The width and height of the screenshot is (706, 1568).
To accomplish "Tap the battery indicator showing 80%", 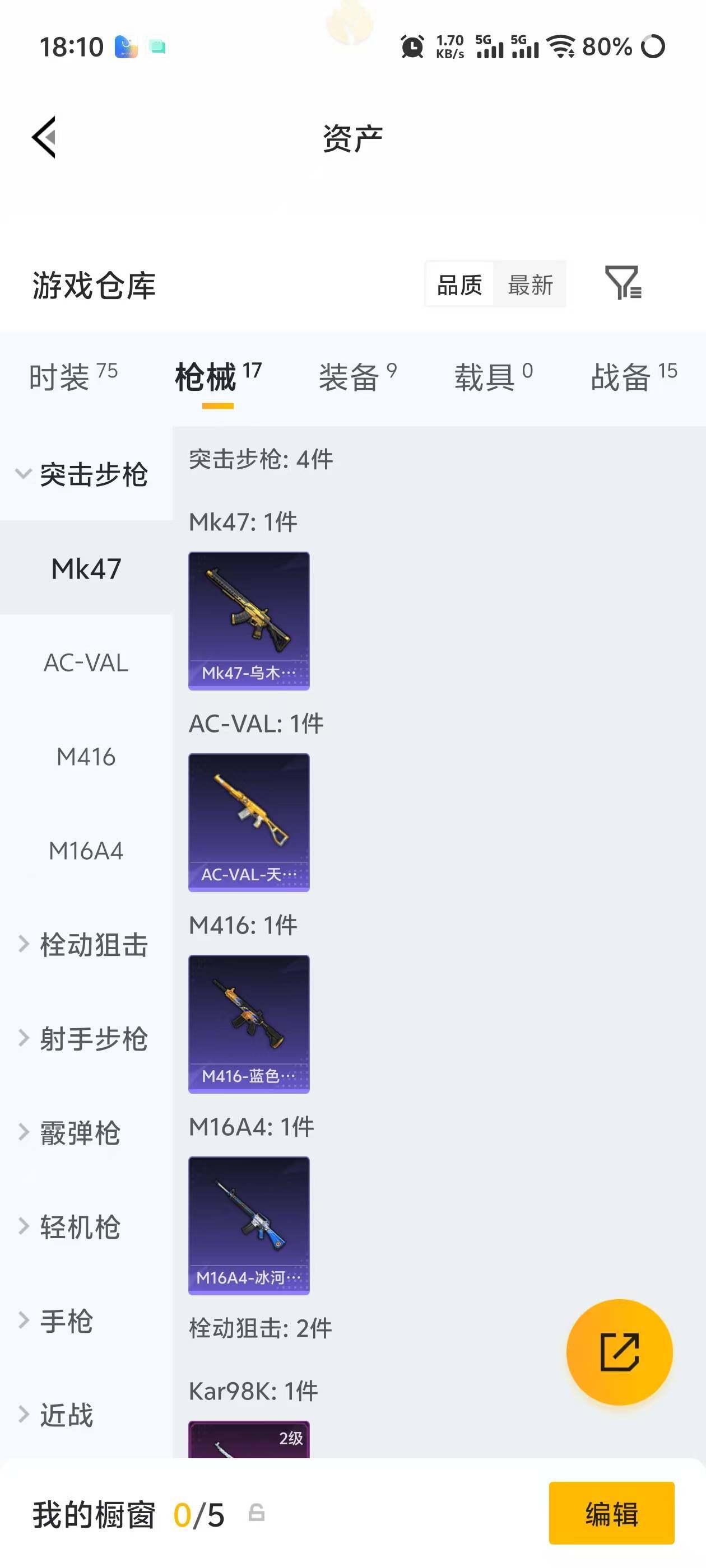I will [x=607, y=47].
